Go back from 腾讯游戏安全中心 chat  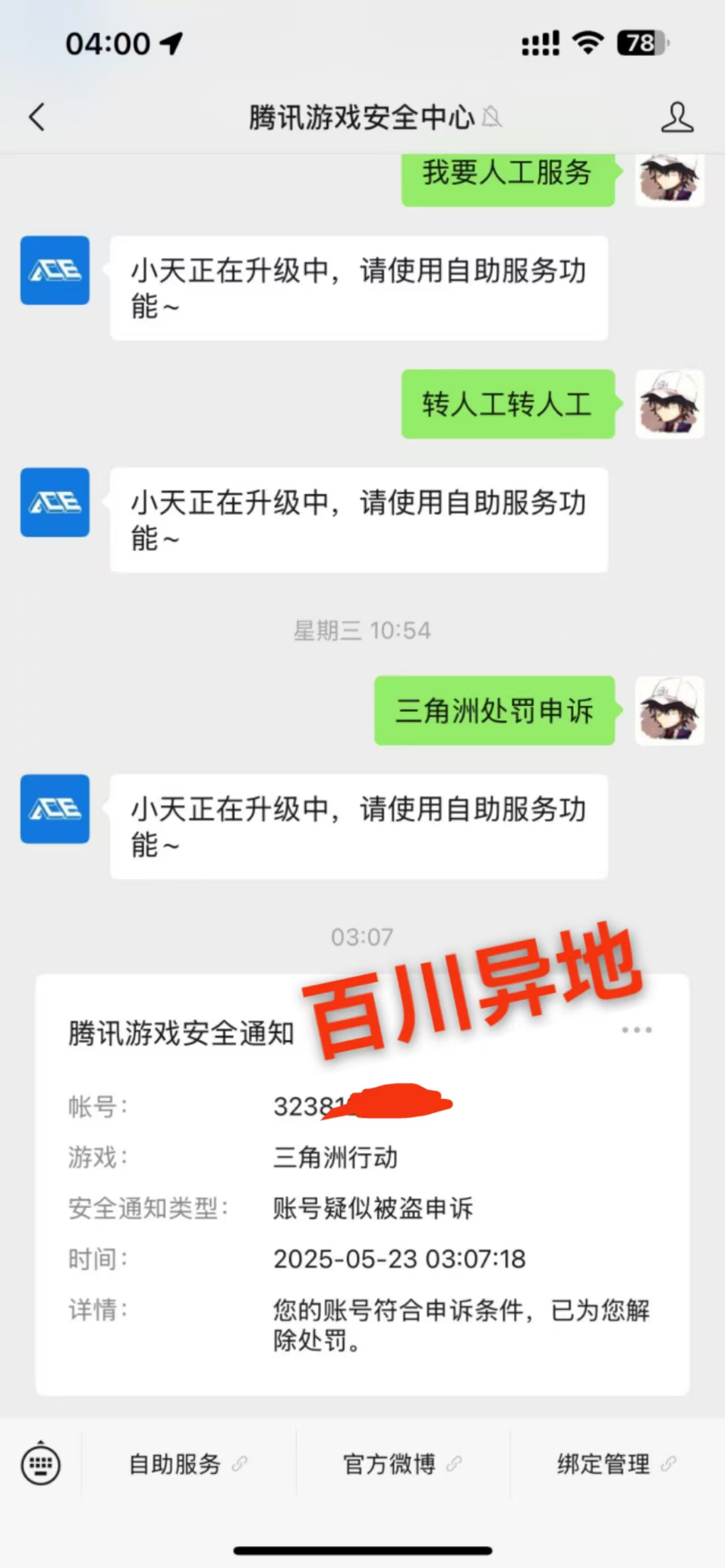point(36,117)
